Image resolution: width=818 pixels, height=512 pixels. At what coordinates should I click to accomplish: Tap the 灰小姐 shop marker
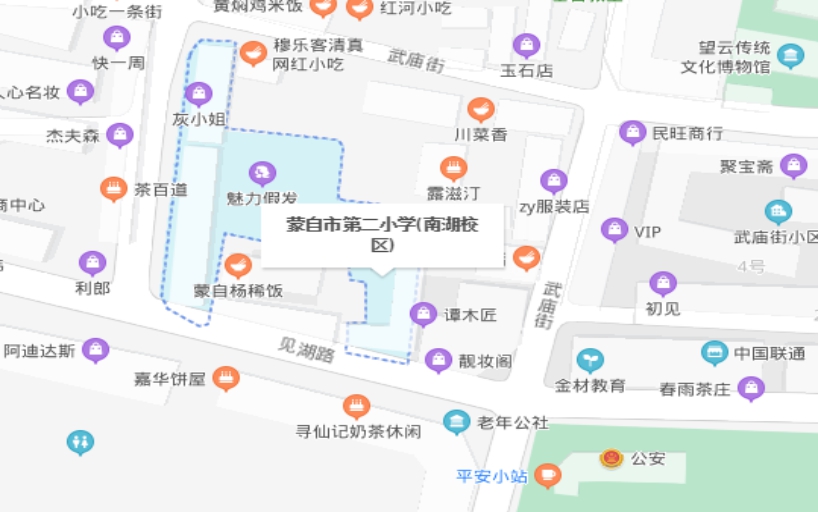199,95
